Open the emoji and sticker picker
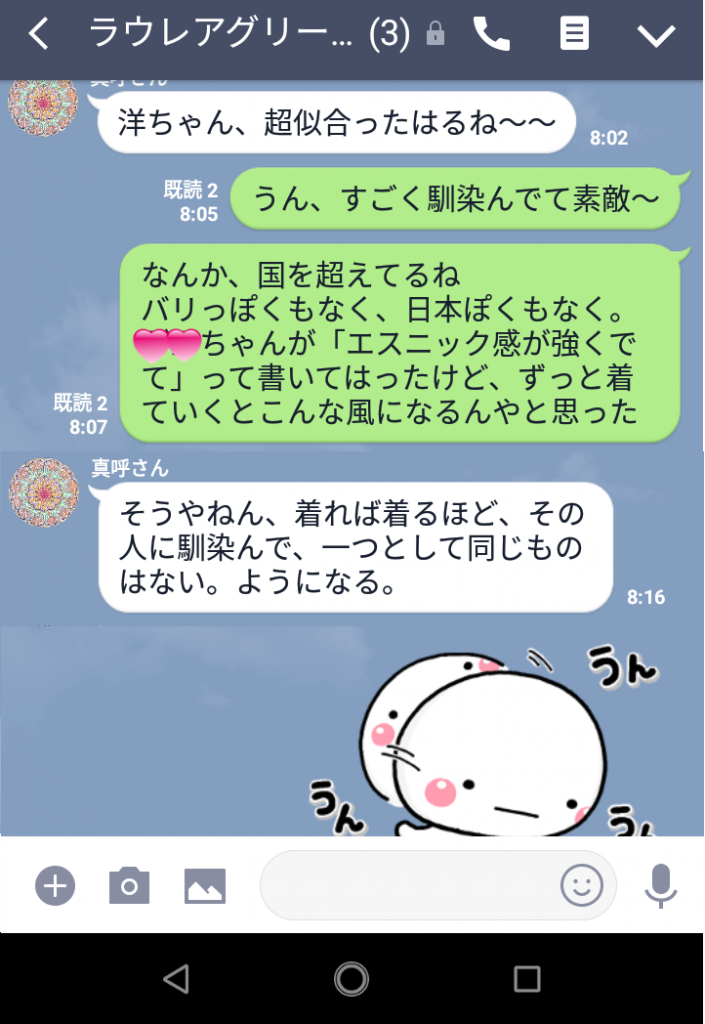The width and height of the screenshot is (705, 1024). [581, 885]
